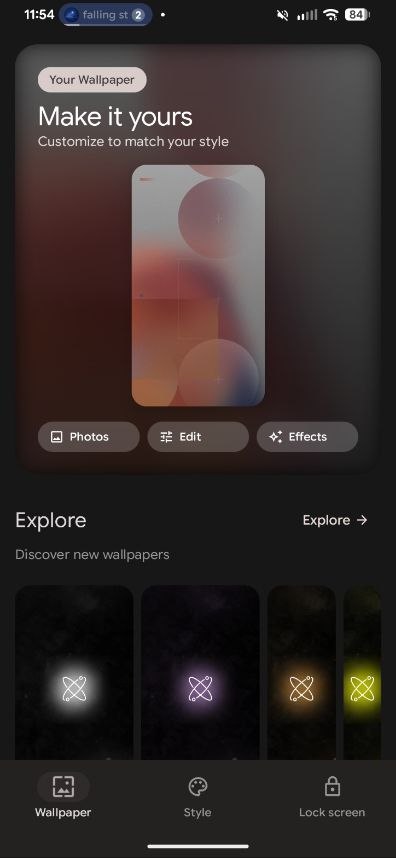Choose the orange glowing atom wallpaper

tap(301, 672)
